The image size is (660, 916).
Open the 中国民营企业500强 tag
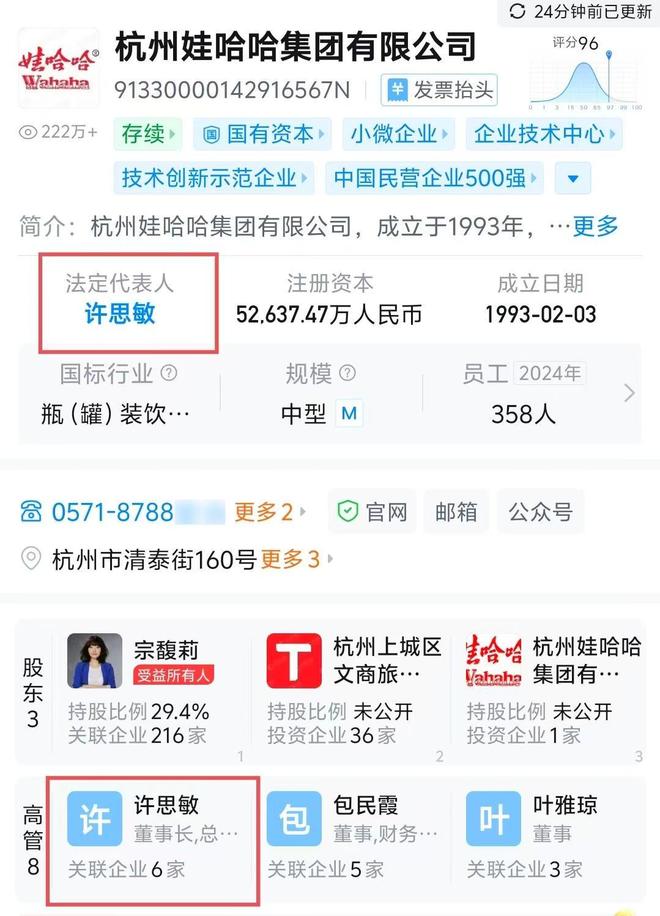[433, 179]
